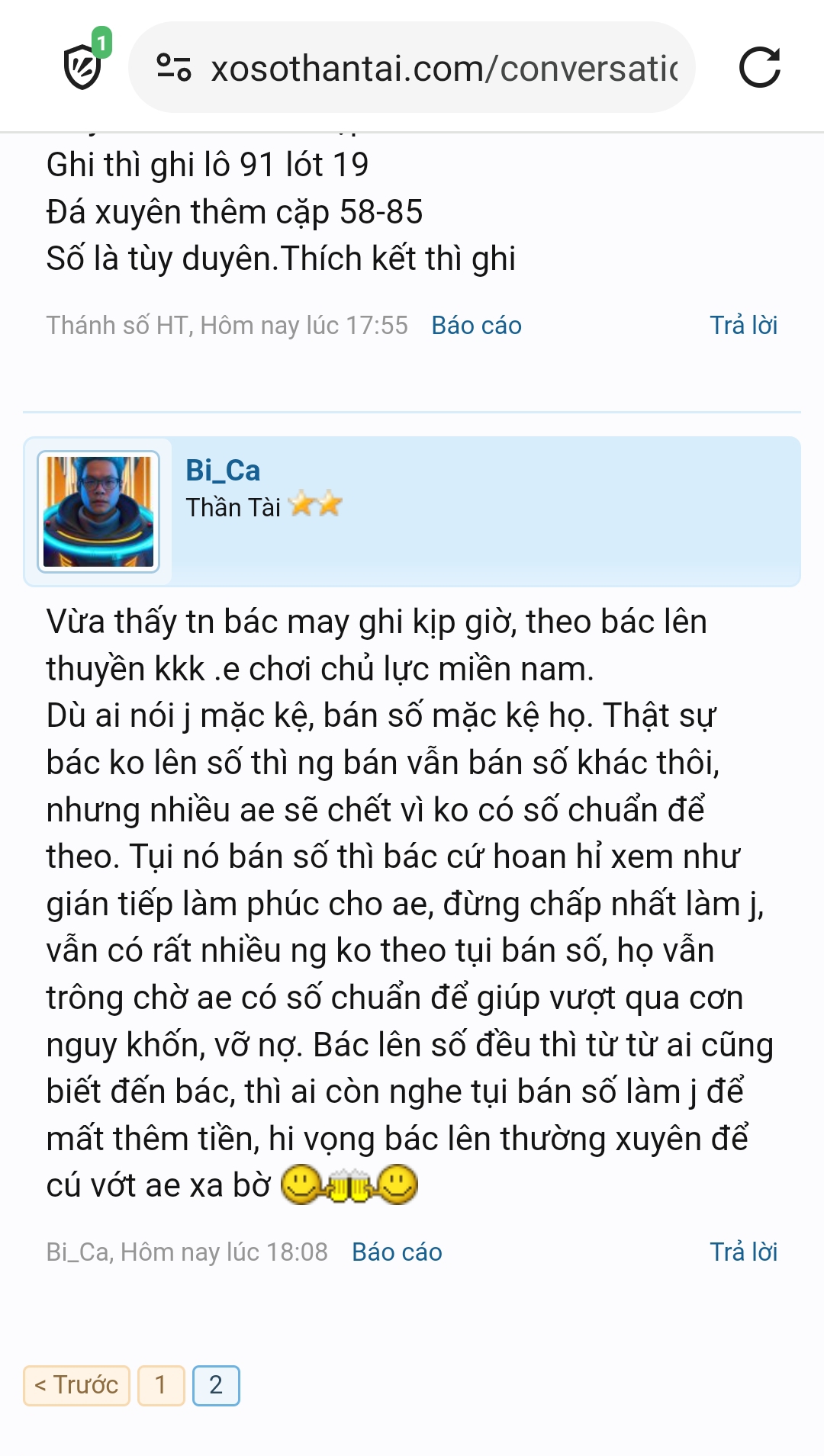Open site settings icon in address bar
This screenshot has height=1456, width=824.
[x=174, y=68]
